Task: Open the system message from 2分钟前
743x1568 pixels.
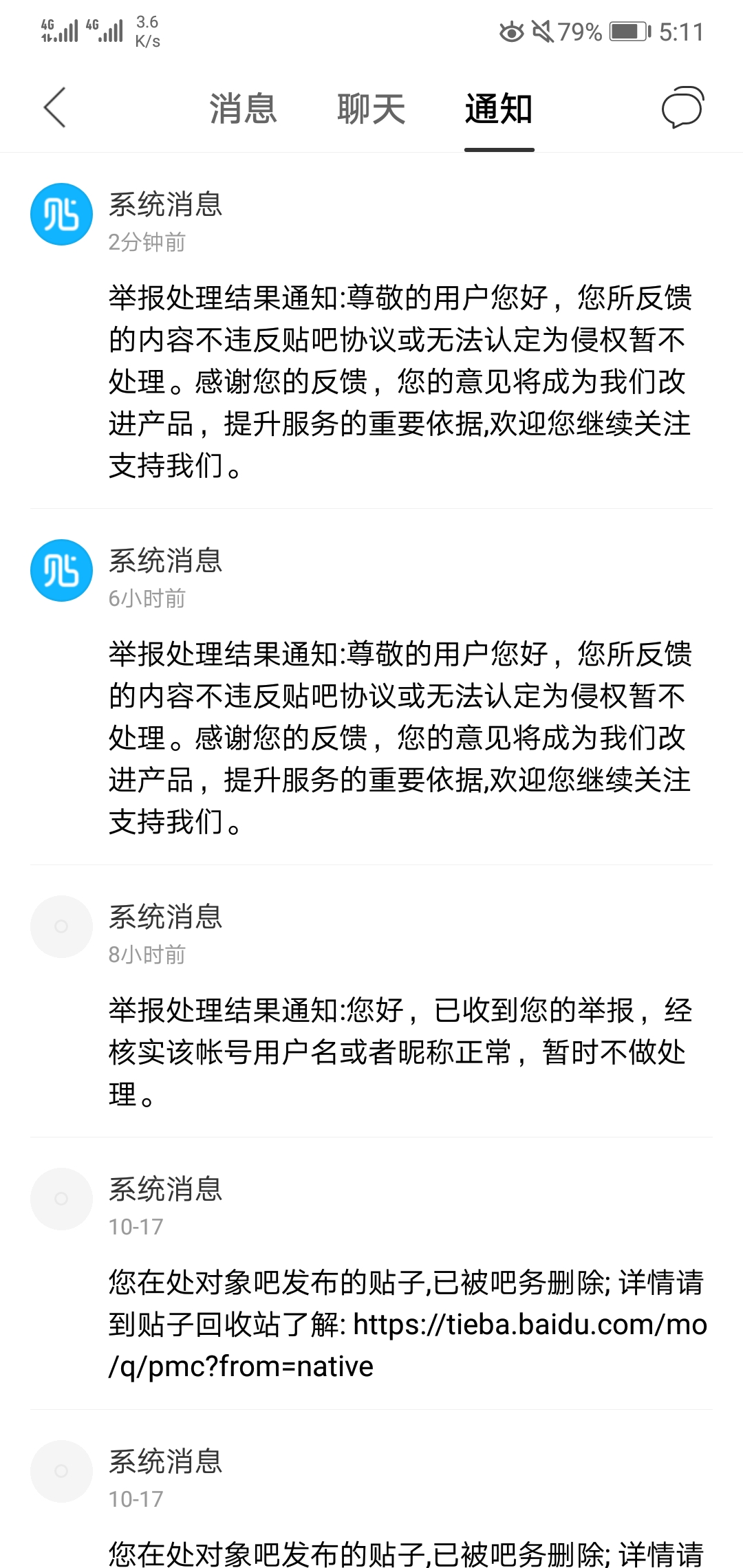Action: point(399,380)
